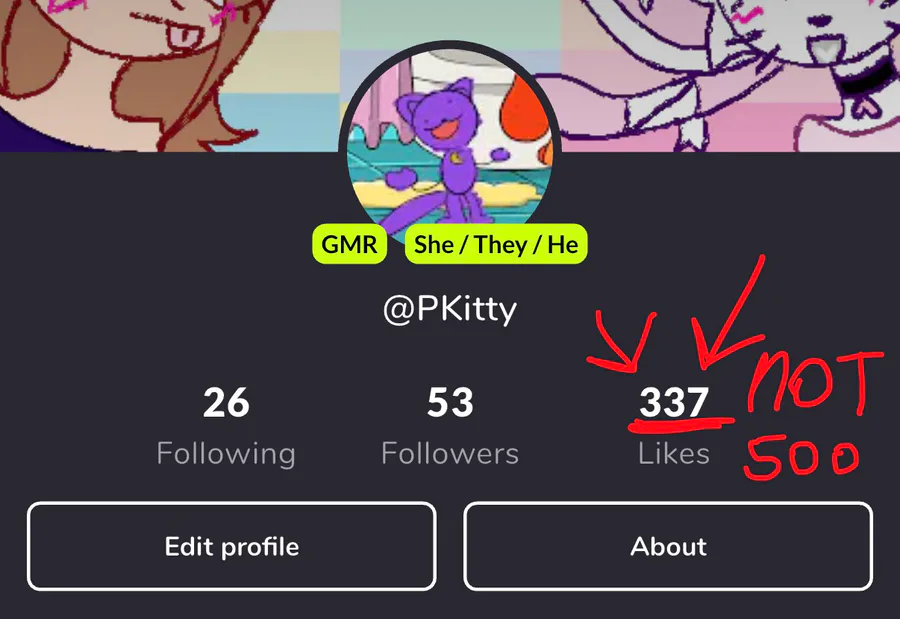Open the Edit profile button

[231, 546]
